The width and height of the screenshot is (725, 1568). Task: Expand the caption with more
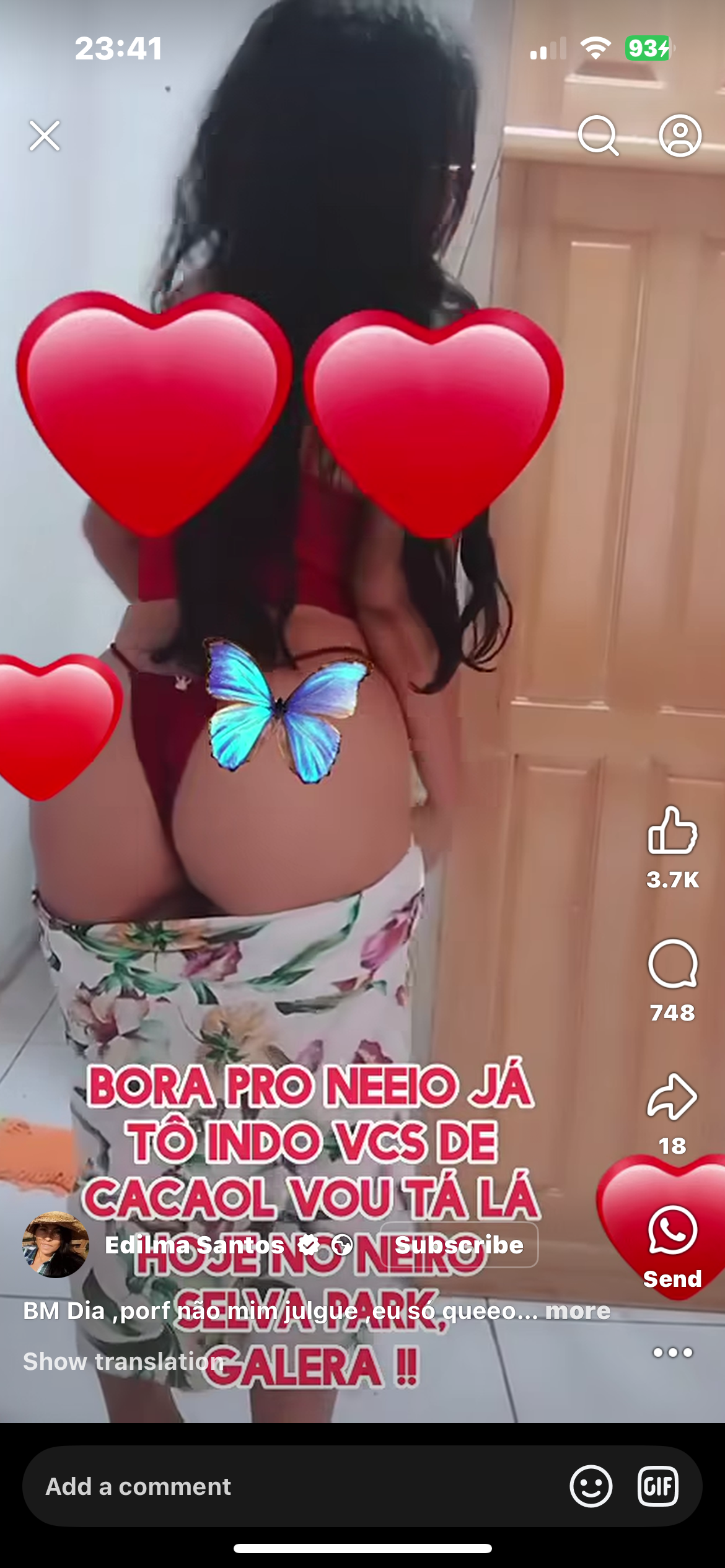pos(578,1311)
